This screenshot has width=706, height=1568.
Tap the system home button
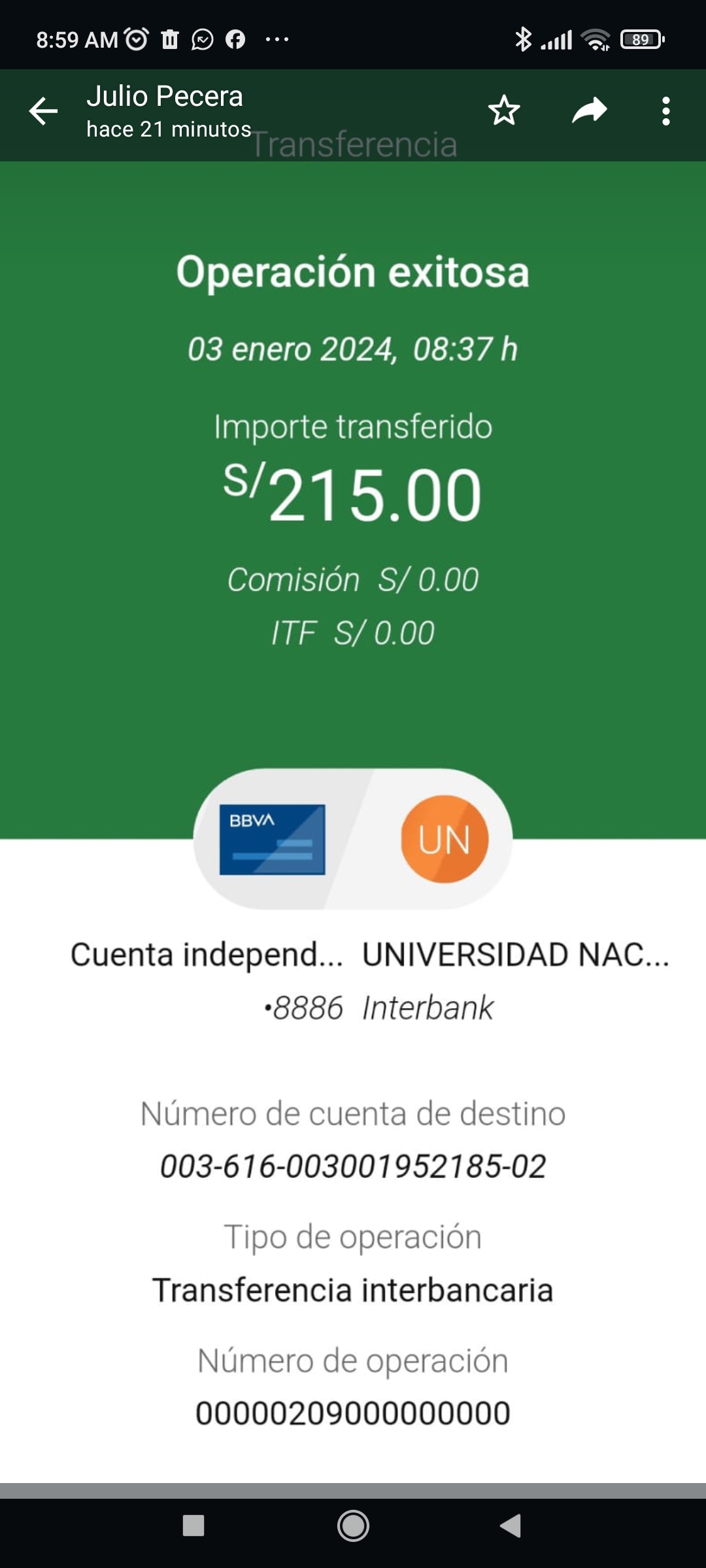coord(353,1526)
